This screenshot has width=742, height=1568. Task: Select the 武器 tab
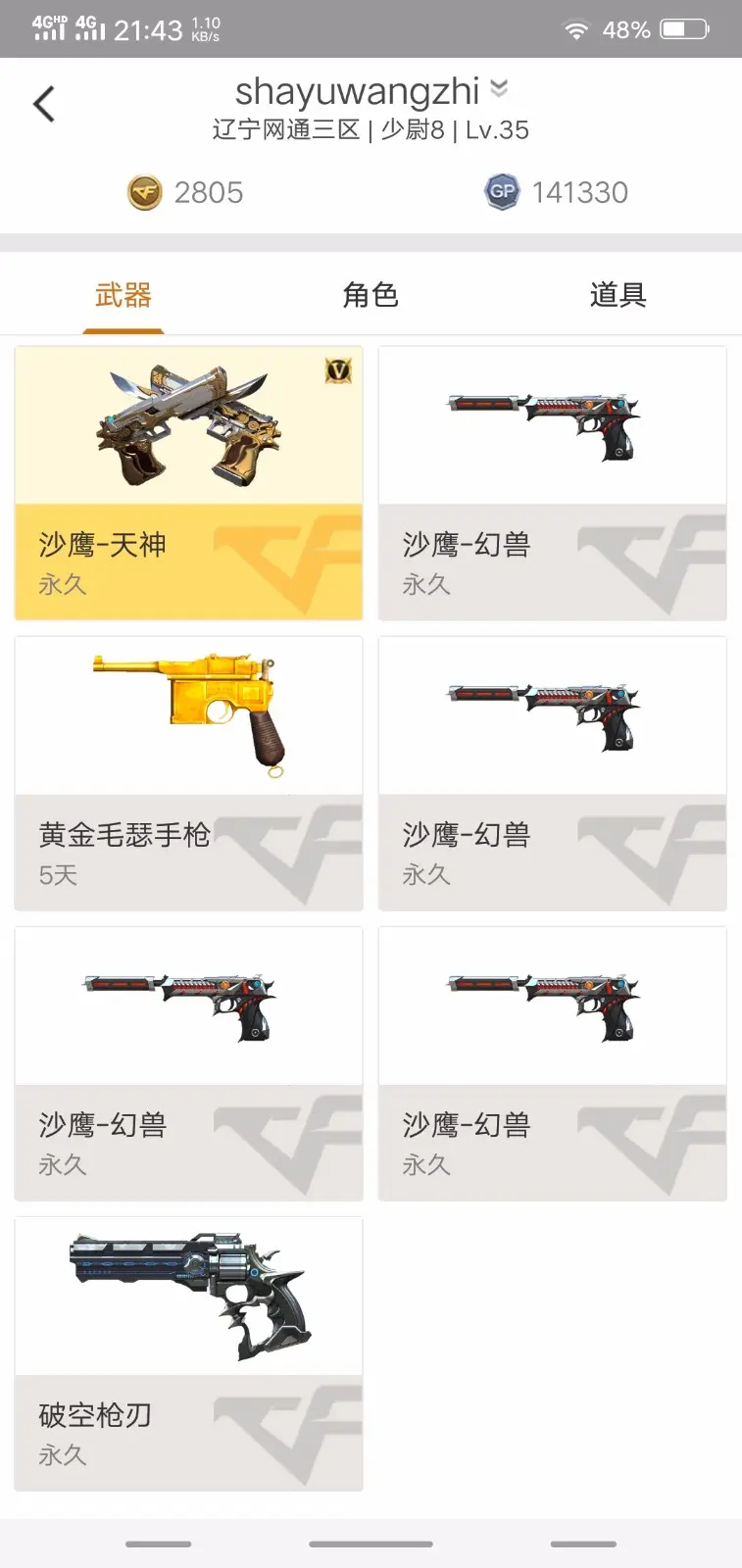coord(124,295)
